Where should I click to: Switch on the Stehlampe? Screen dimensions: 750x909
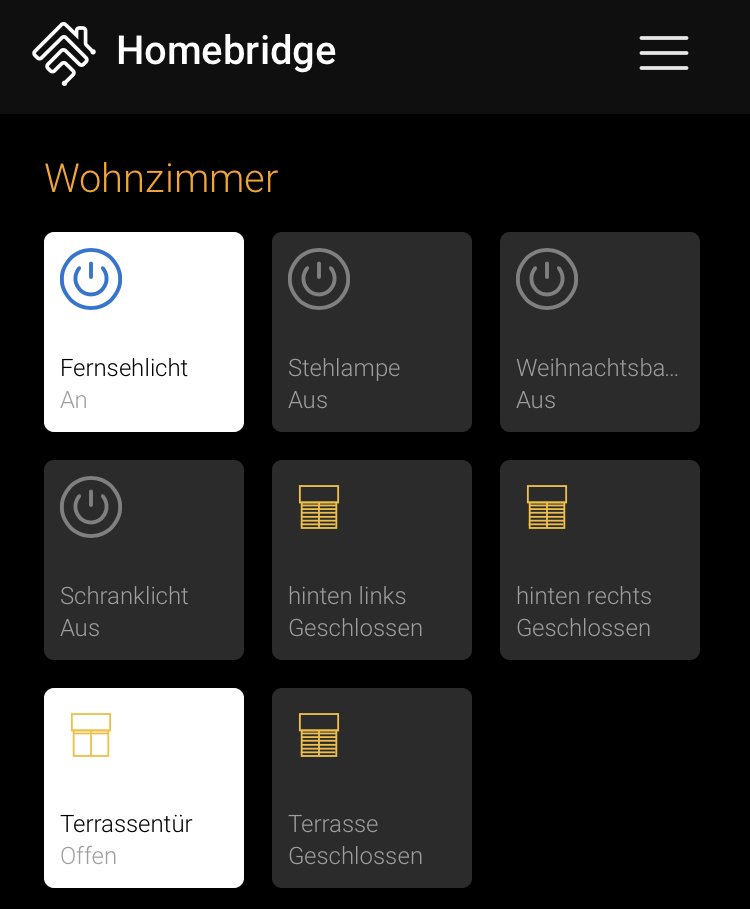(372, 332)
